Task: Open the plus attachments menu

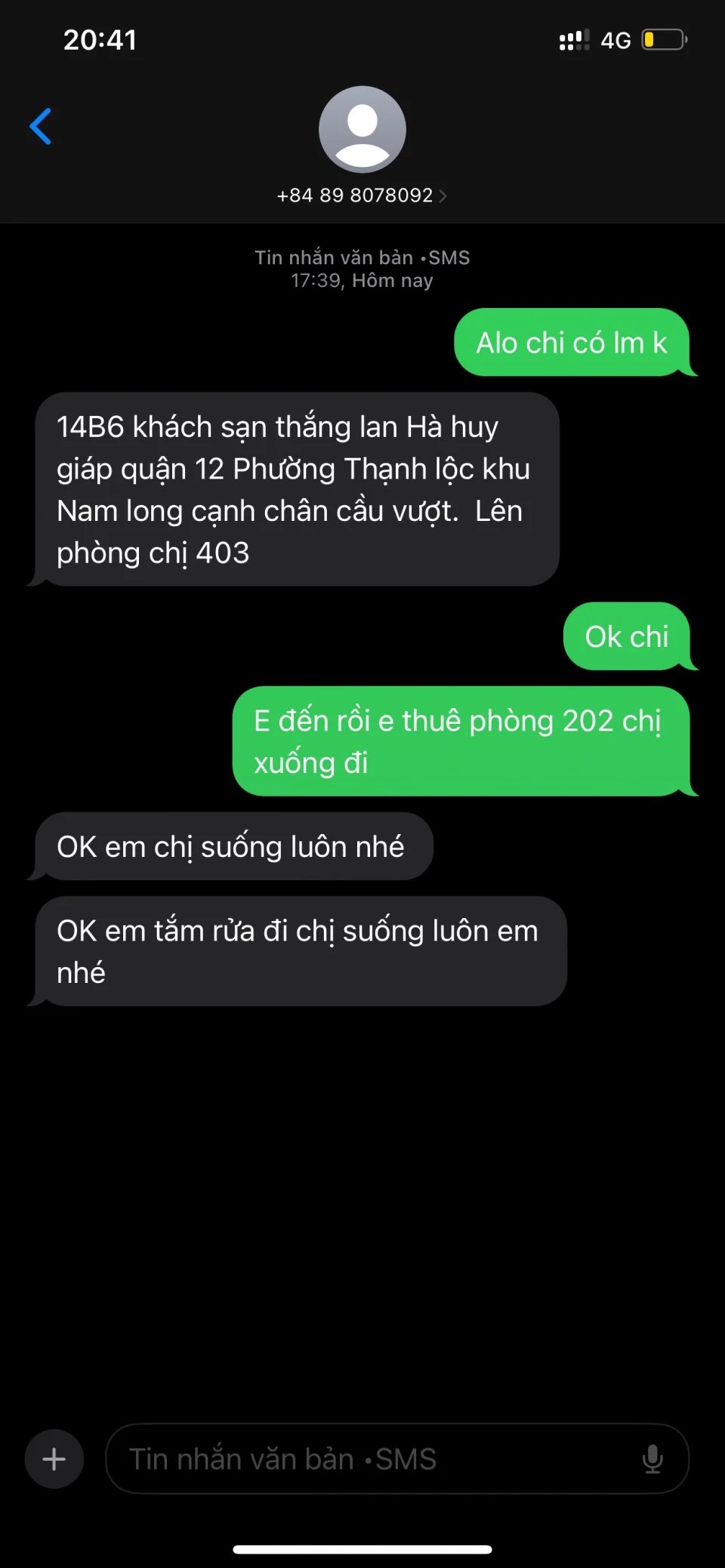Action: (x=54, y=1459)
